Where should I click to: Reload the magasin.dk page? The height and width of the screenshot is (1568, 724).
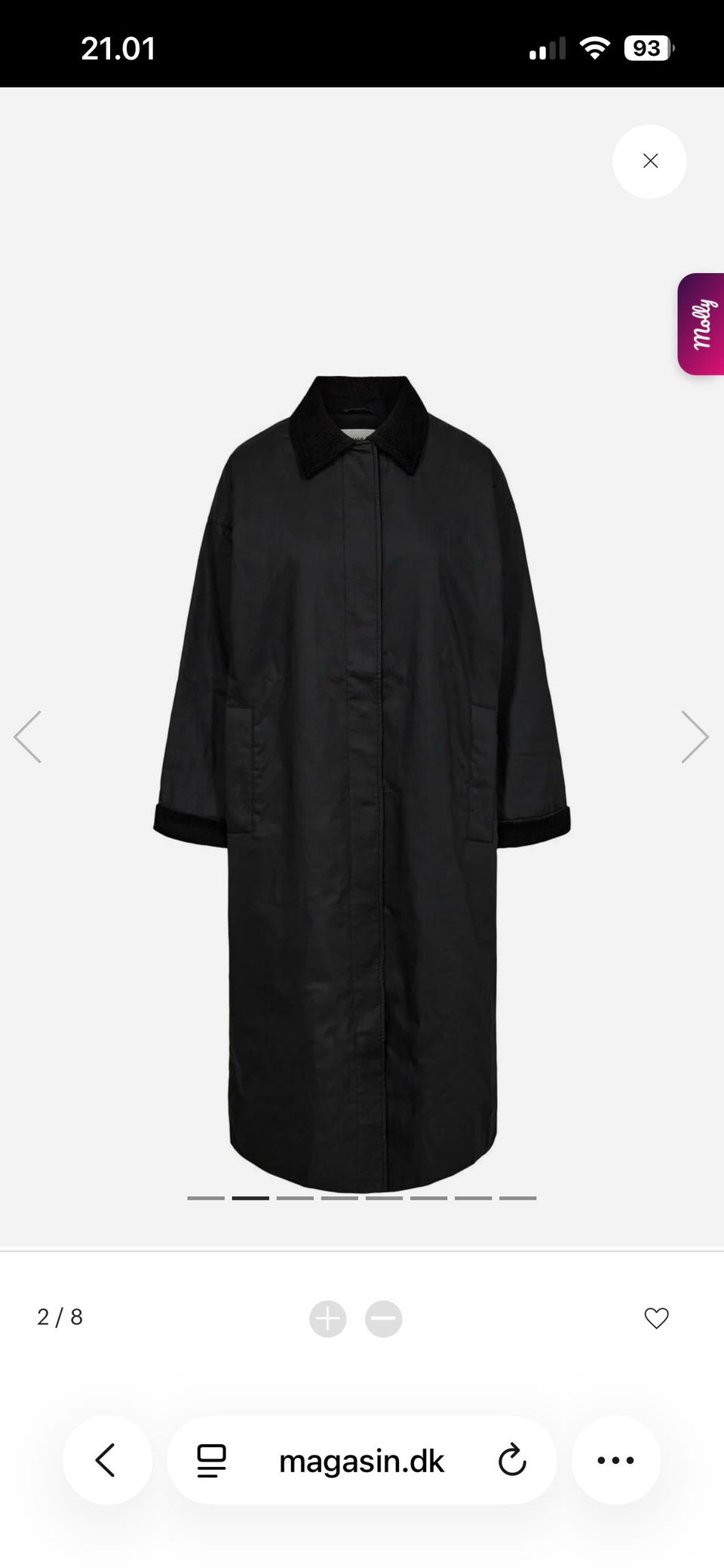(512, 1461)
